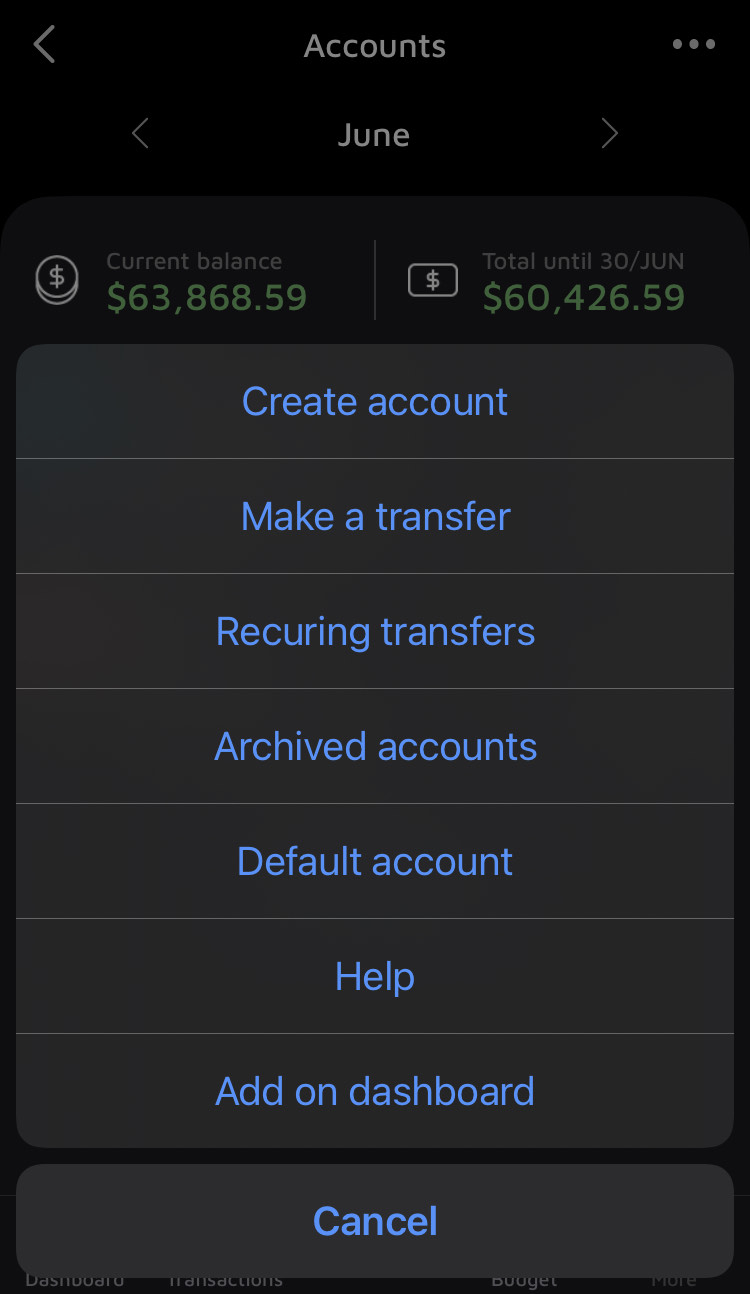Screen dimensions: 750x1294
Task: View Archived accounts
Action: click(x=375, y=747)
